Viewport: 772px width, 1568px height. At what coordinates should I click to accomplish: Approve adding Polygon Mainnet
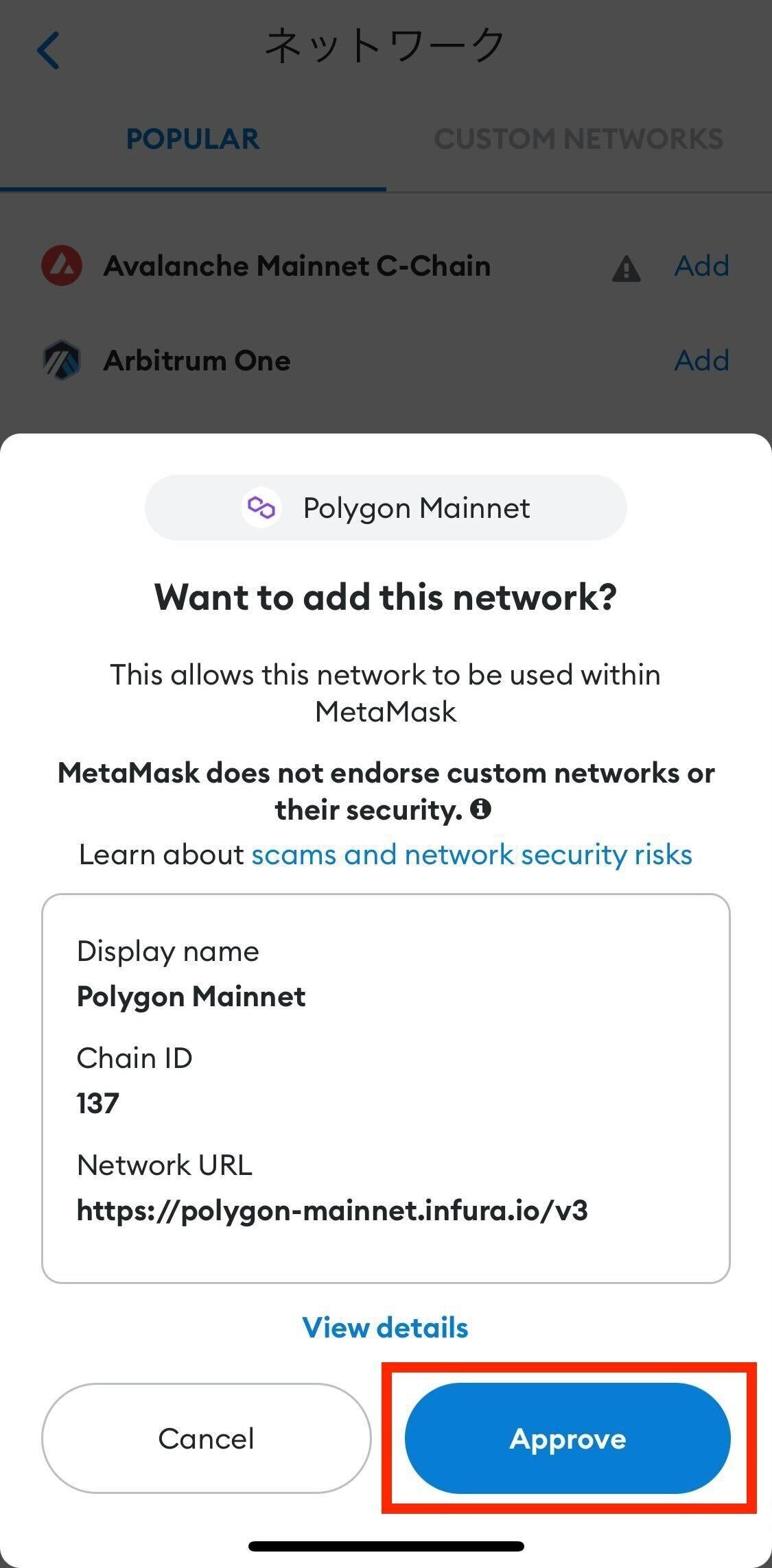tap(568, 1438)
